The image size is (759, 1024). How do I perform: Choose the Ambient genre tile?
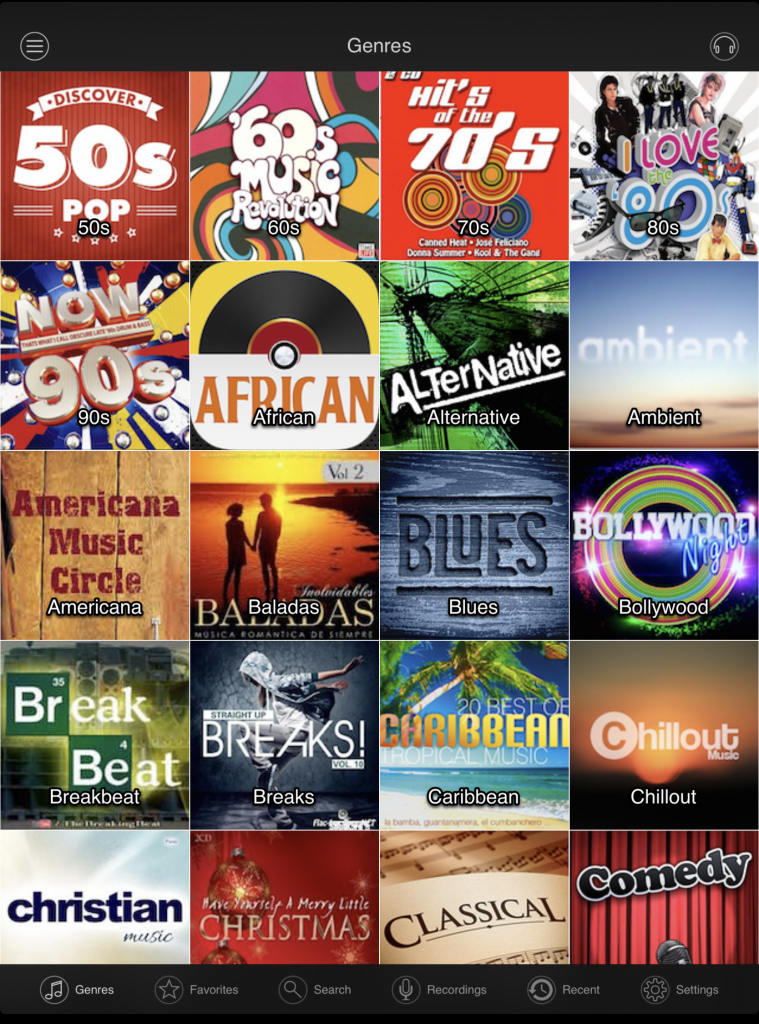point(664,355)
